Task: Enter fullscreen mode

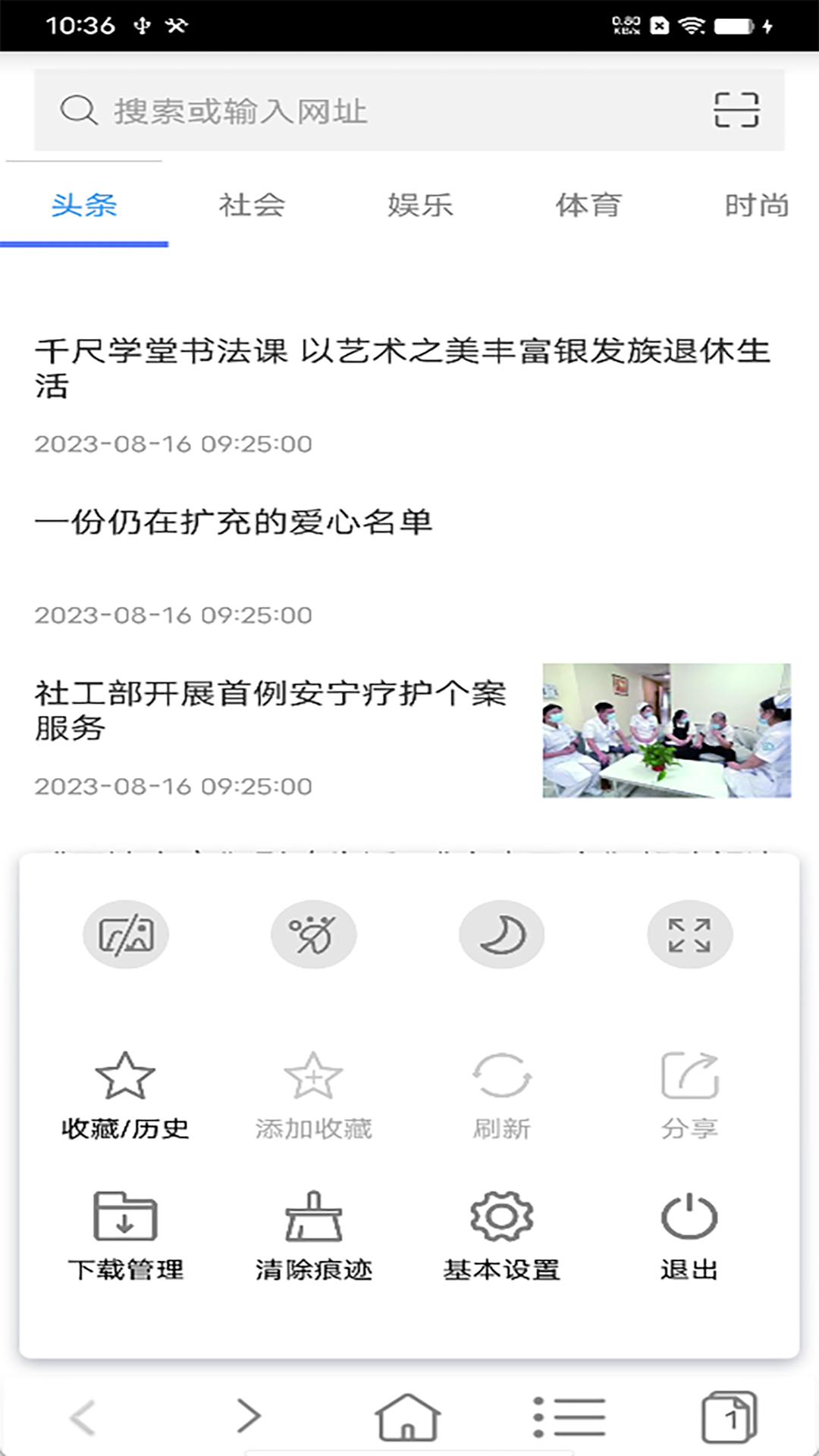Action: coord(690,934)
